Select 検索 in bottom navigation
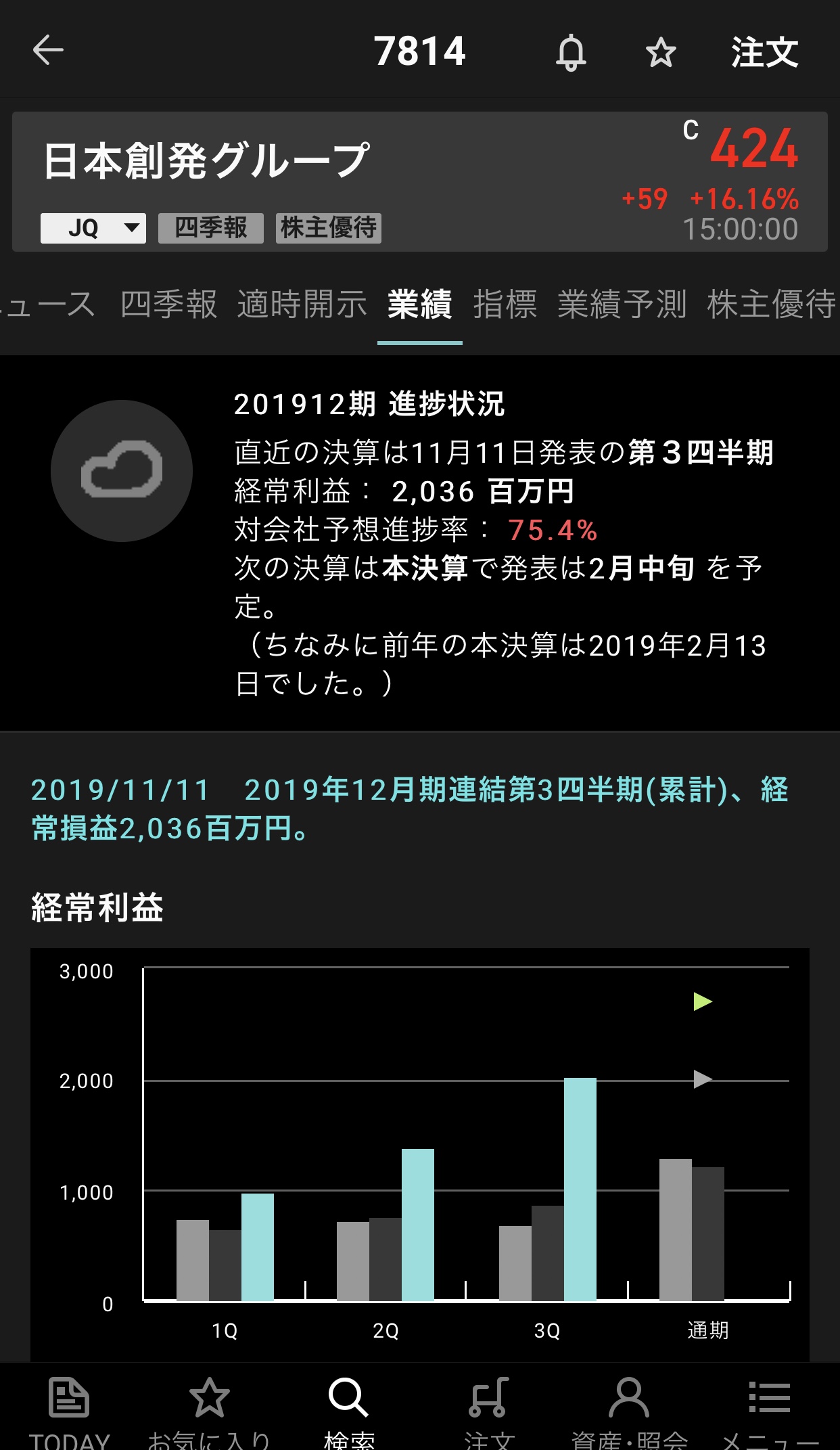840x1450 pixels. [349, 1411]
